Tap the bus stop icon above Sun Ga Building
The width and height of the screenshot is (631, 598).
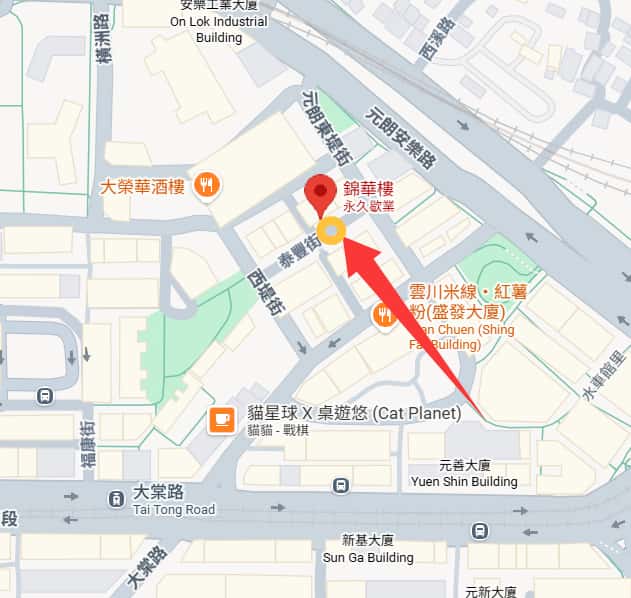341,486
